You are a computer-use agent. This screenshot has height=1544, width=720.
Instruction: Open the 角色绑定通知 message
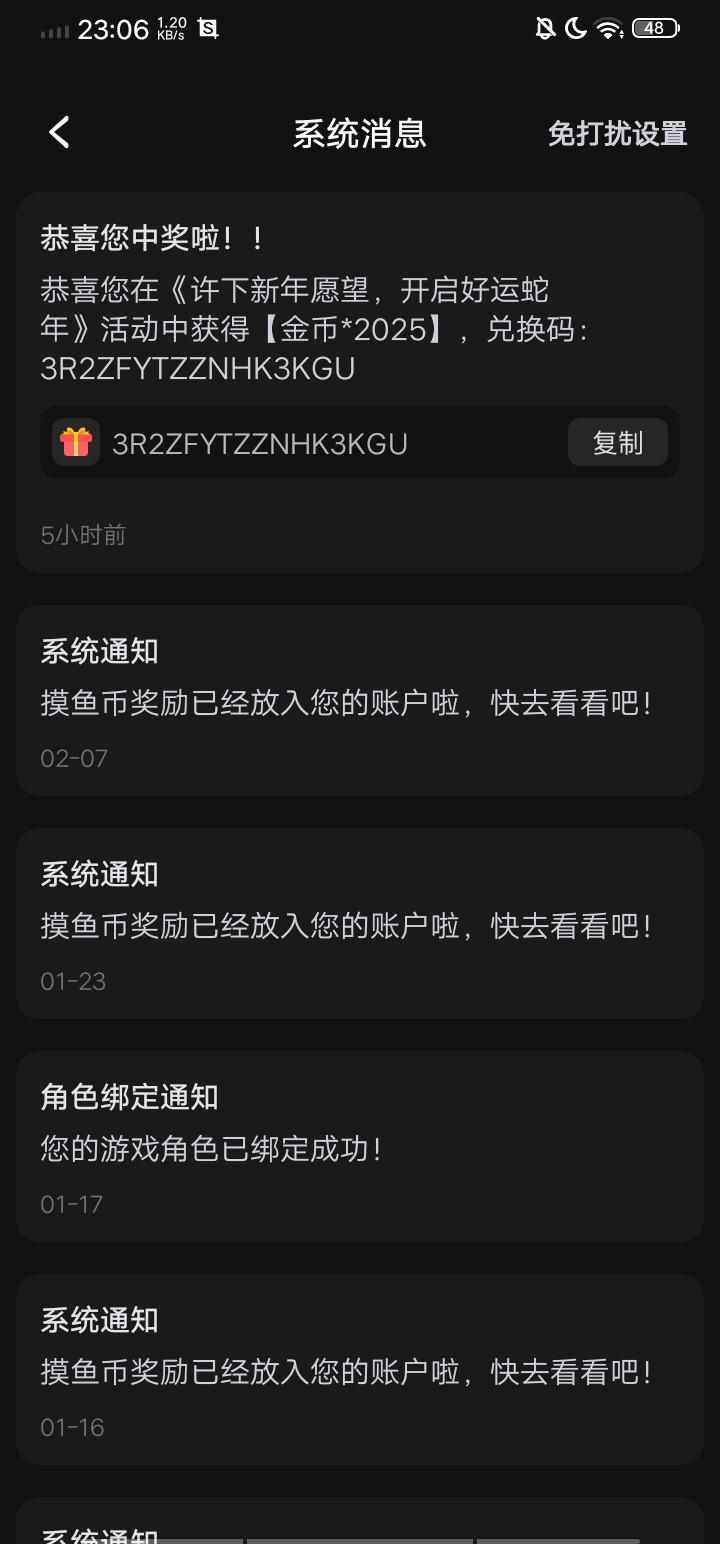(x=360, y=1146)
